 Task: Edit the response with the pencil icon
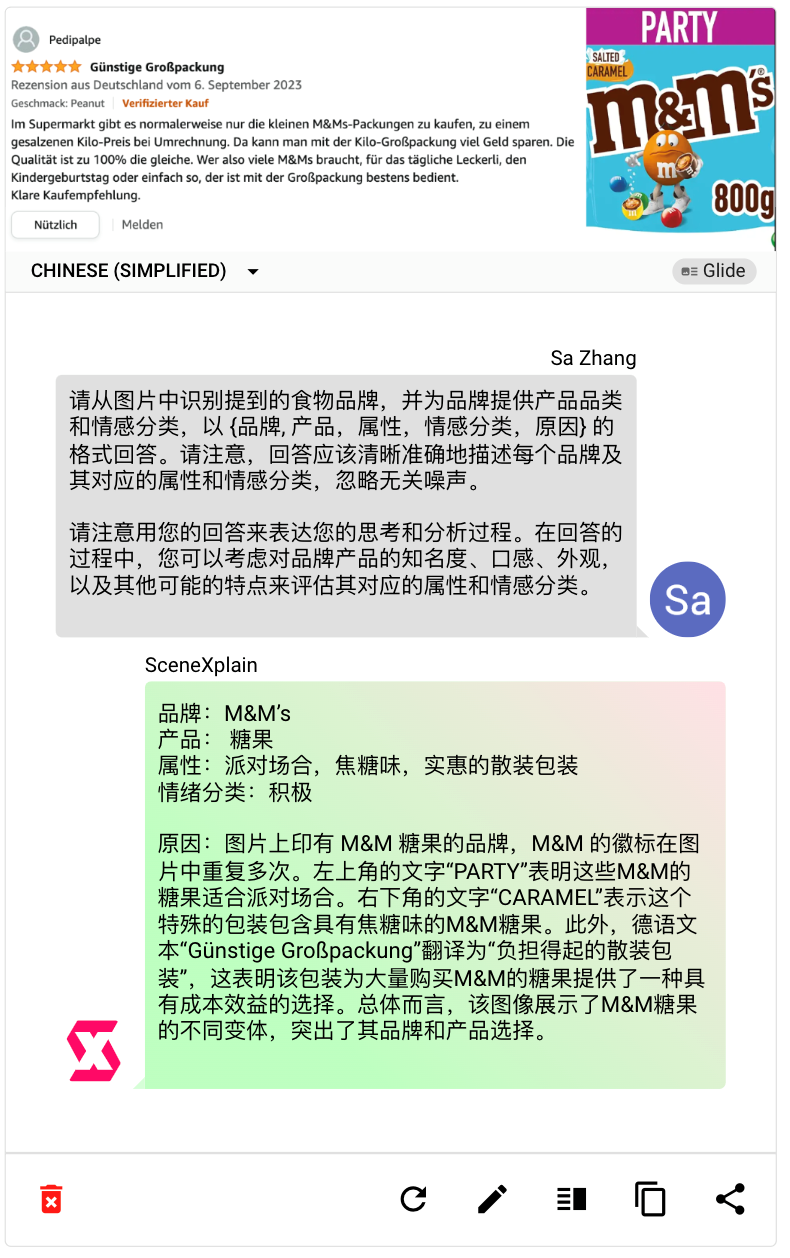[492, 1198]
